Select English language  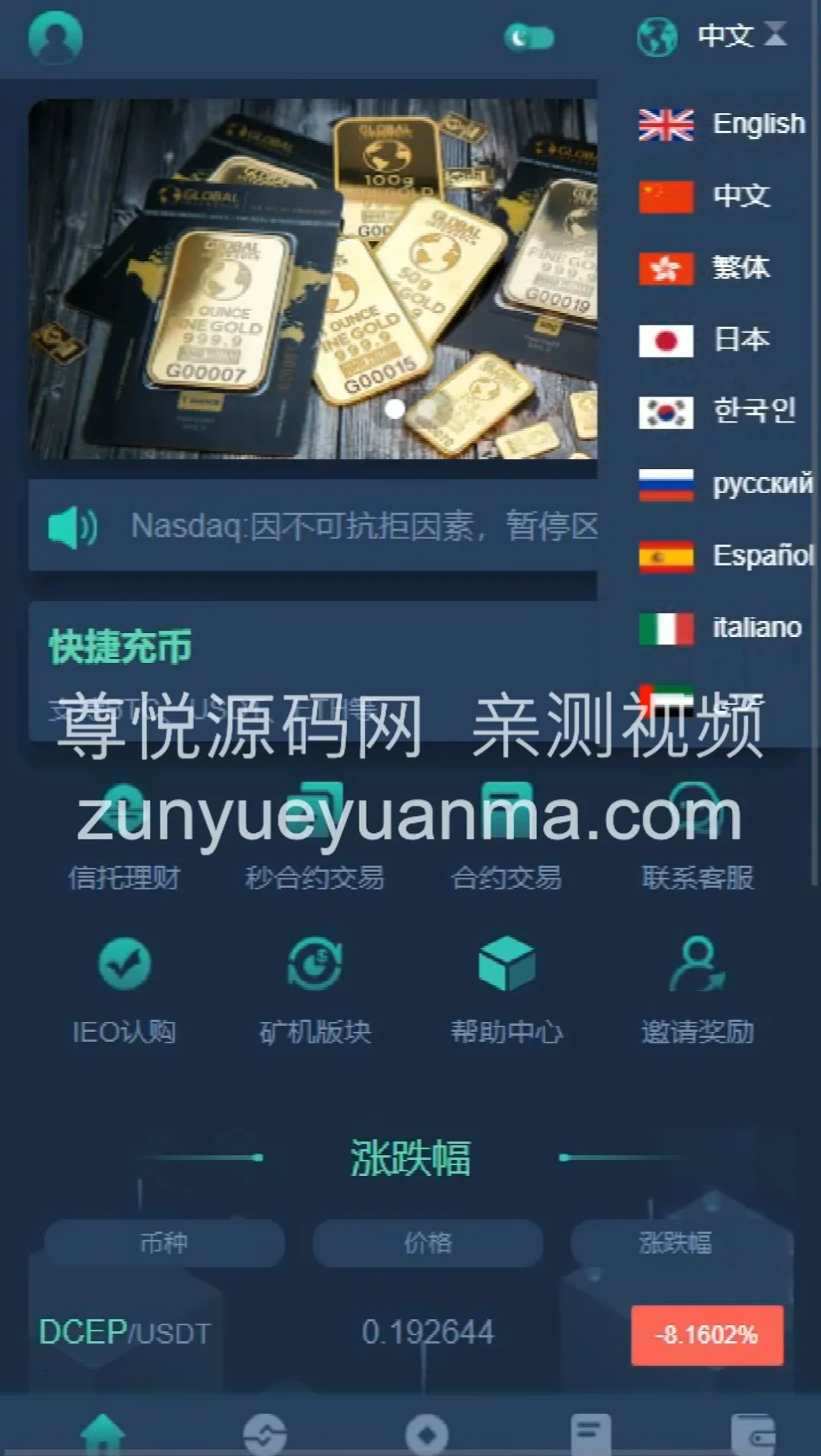point(721,124)
